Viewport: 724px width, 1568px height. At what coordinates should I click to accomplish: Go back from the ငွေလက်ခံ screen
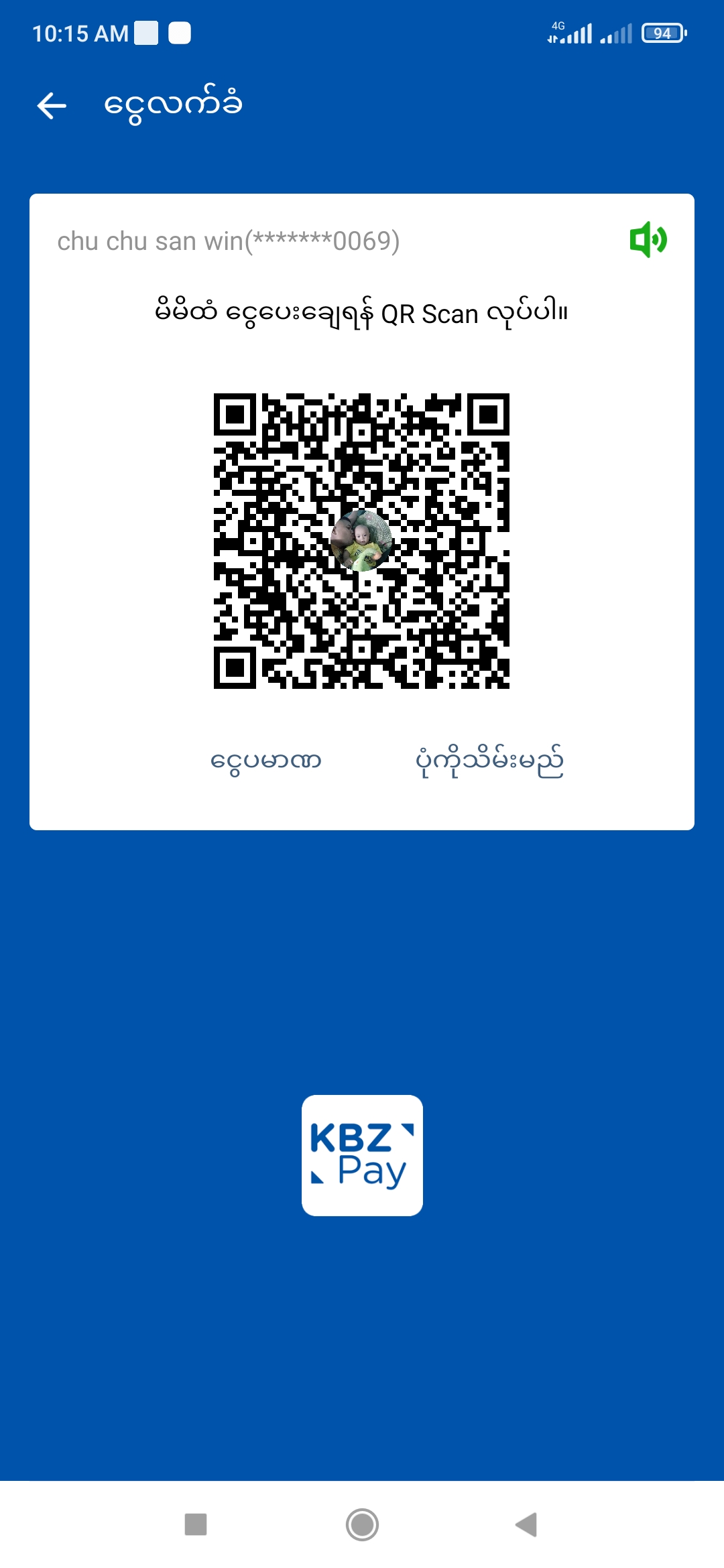coord(52,106)
